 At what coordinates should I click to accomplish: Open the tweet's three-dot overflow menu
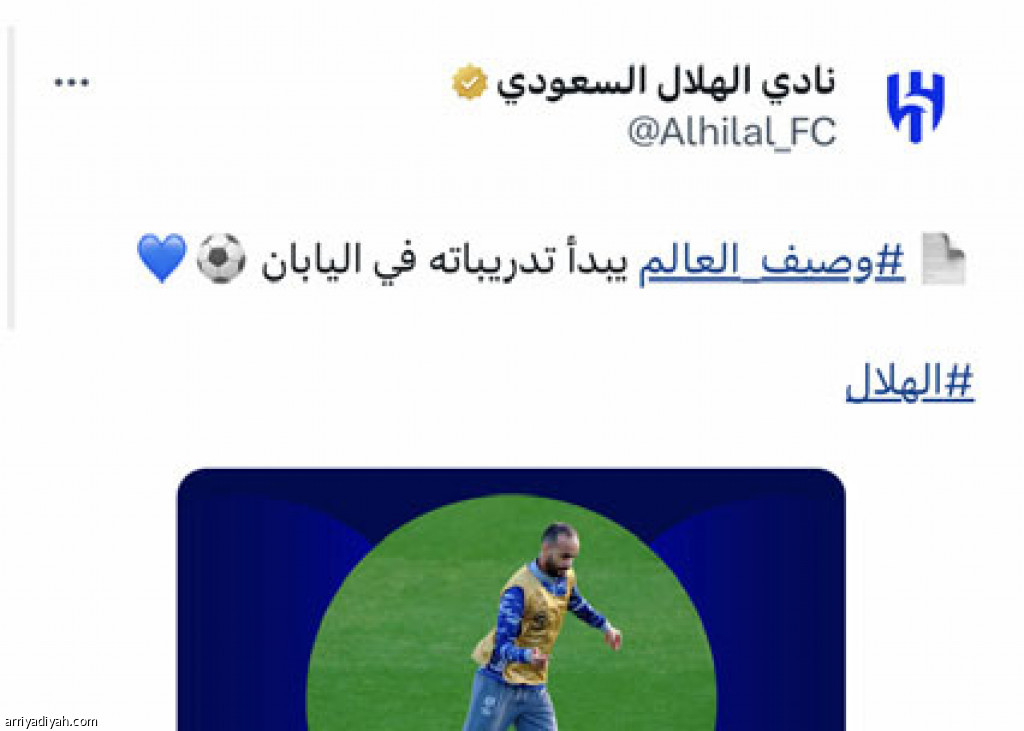click(x=72, y=83)
